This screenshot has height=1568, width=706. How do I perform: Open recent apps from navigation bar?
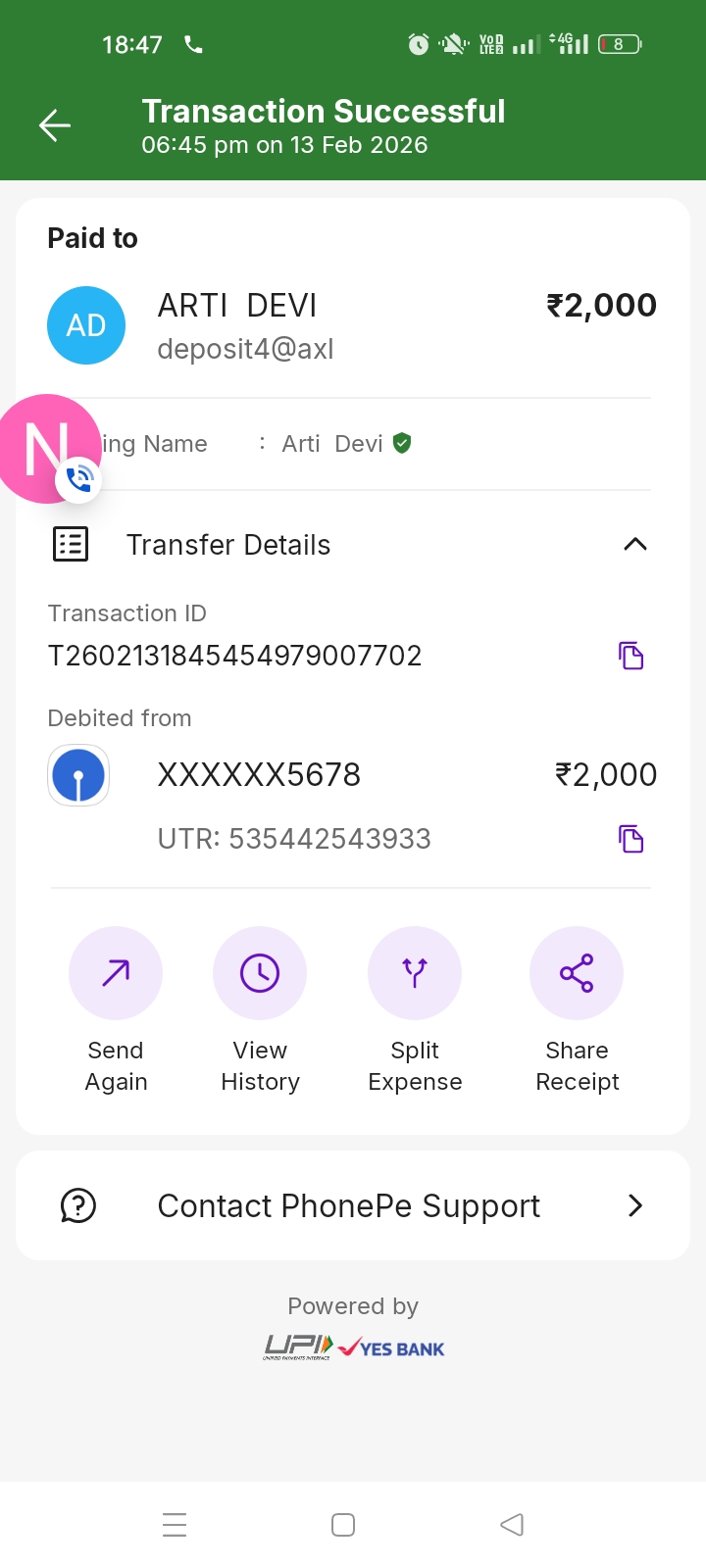coord(175,1525)
